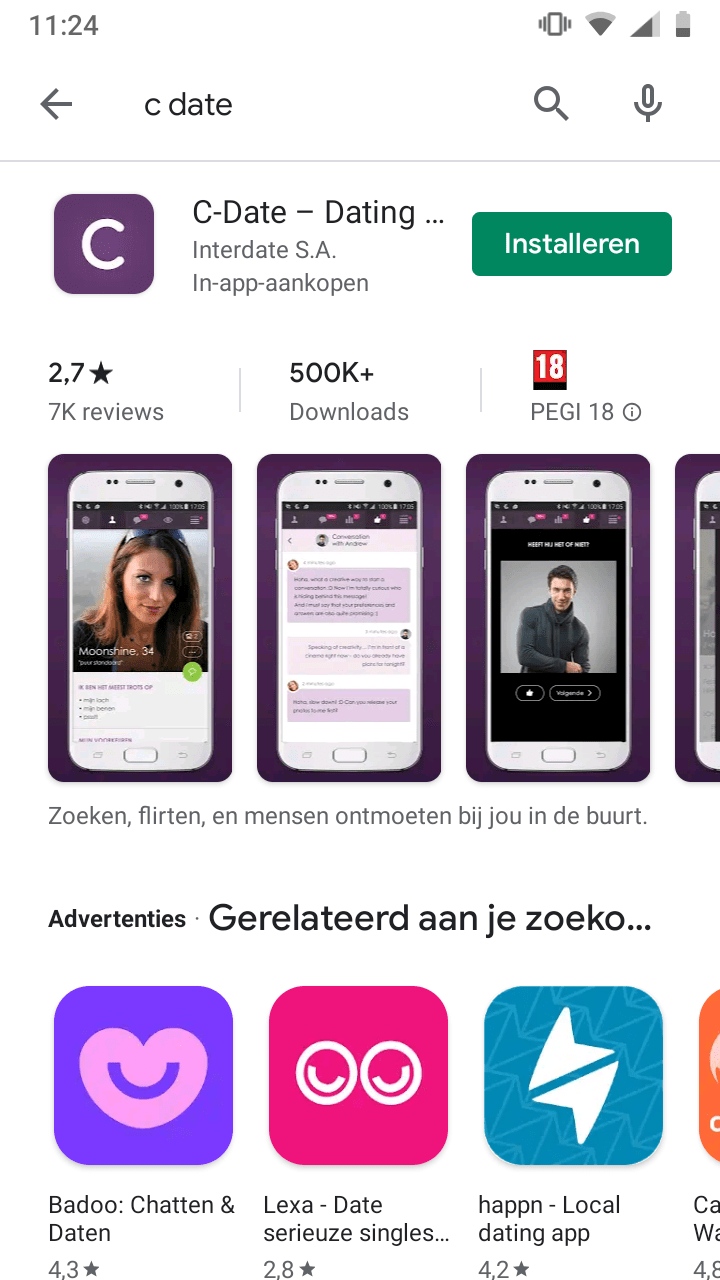This screenshot has height=1280, width=720.
Task: View the chat conversation screenshot
Action: click(x=349, y=617)
